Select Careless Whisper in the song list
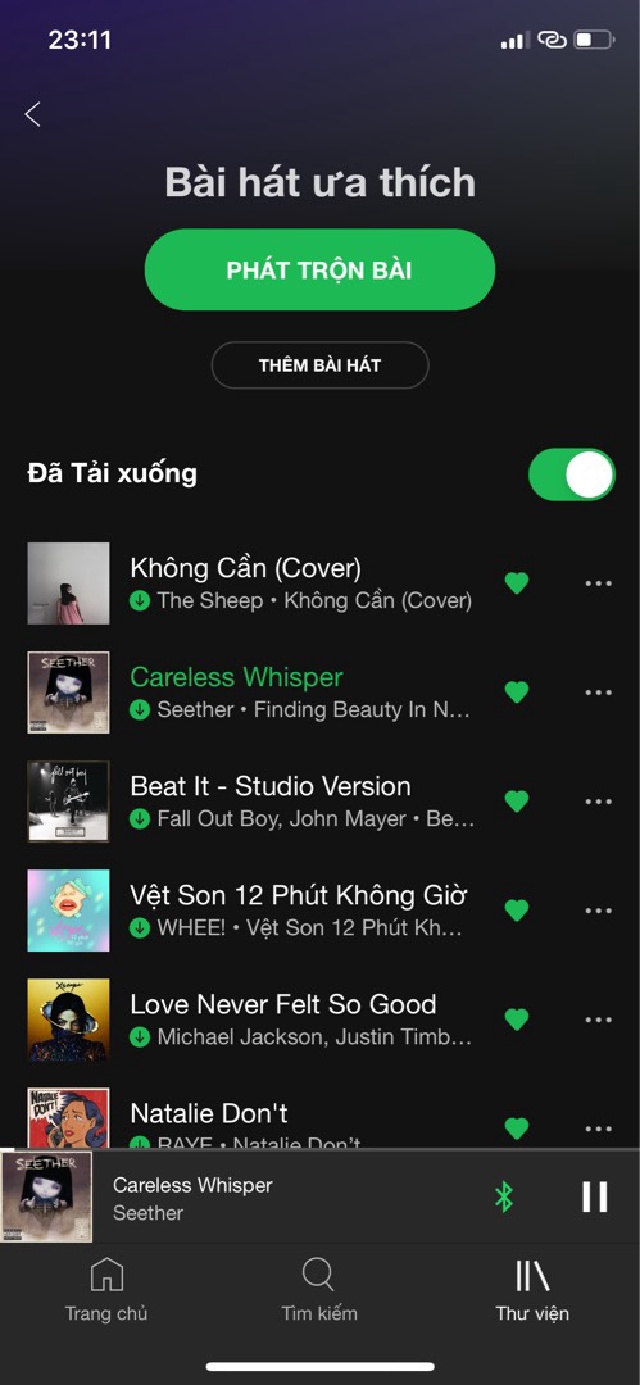 coord(300,692)
